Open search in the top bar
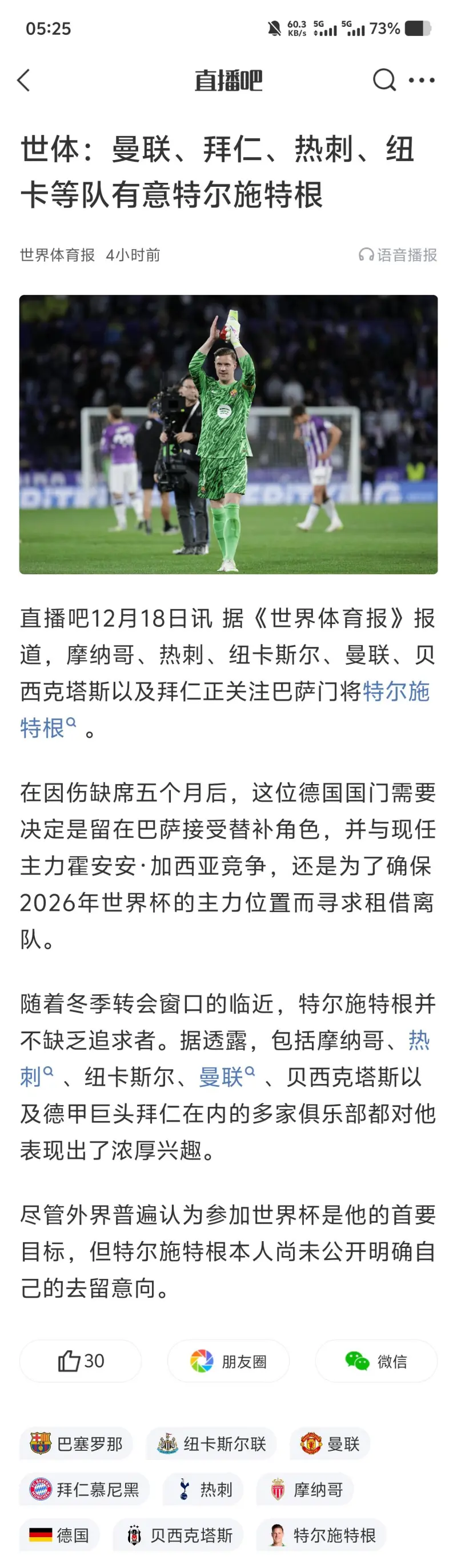The height and width of the screenshot is (1568, 457). tap(384, 80)
